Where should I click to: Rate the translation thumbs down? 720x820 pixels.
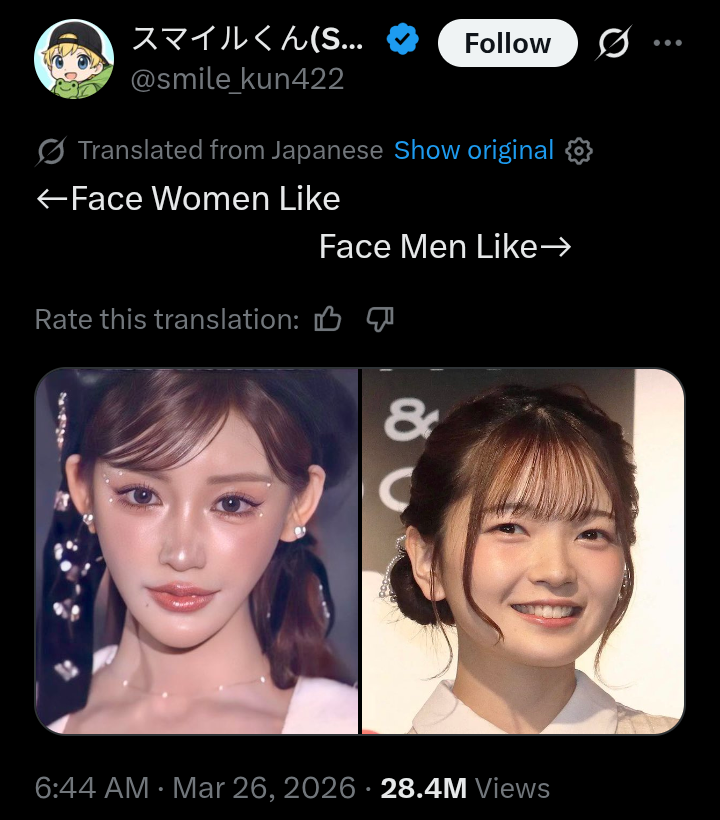380,319
